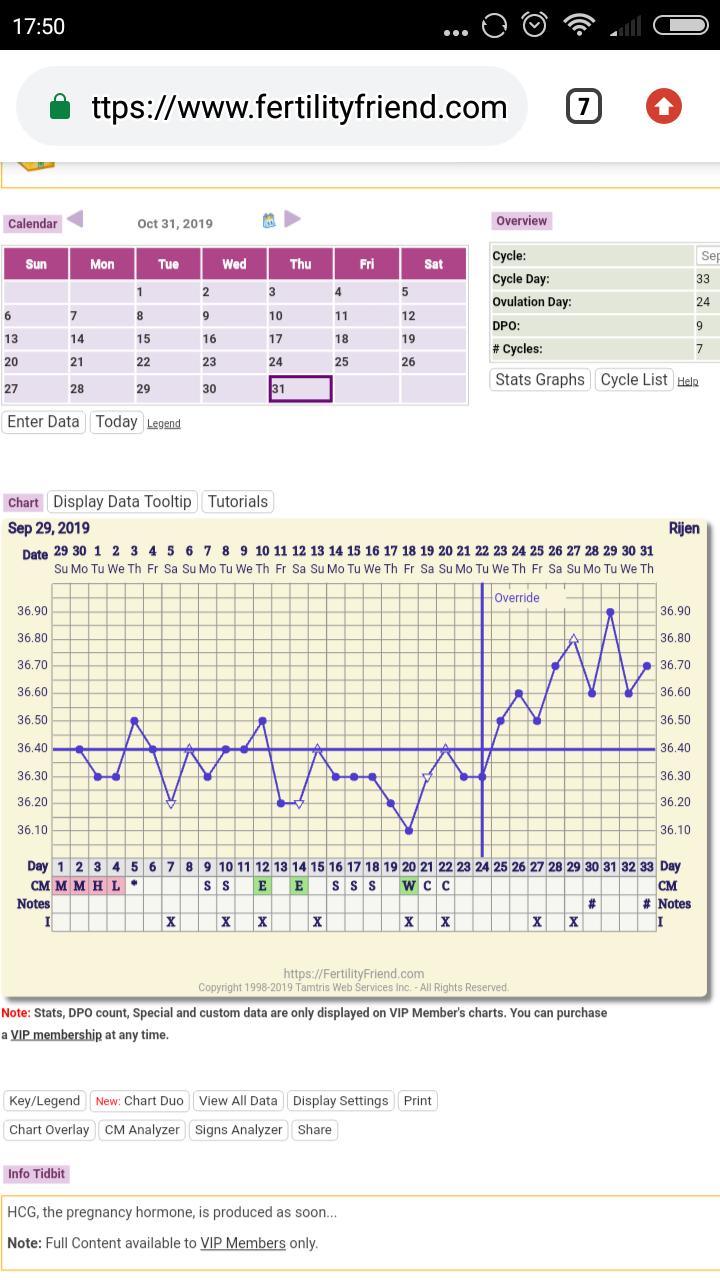Screen dimensions: 720x1280
Task: Open the calendar Legend link
Action: 164,424
